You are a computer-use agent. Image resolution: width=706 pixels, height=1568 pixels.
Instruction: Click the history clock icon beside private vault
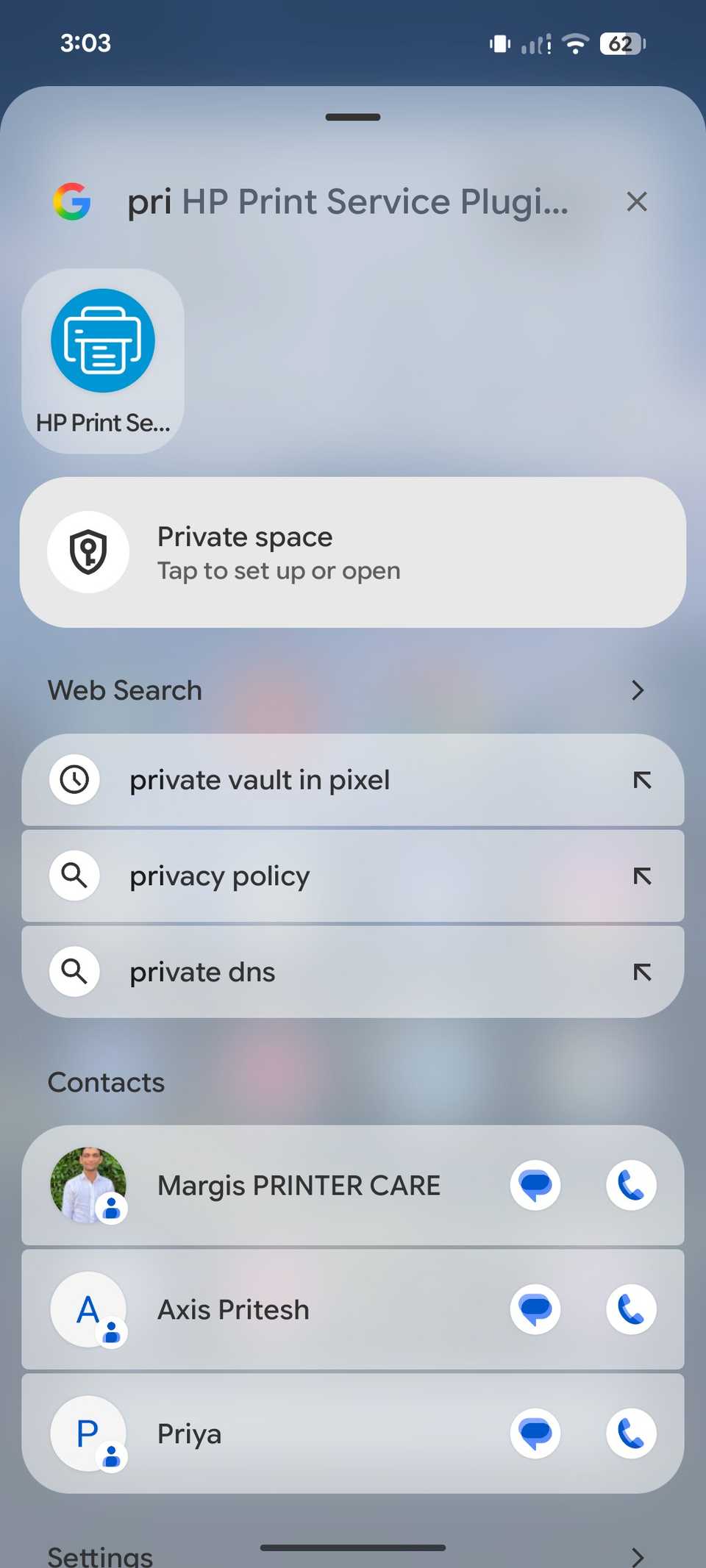click(74, 780)
